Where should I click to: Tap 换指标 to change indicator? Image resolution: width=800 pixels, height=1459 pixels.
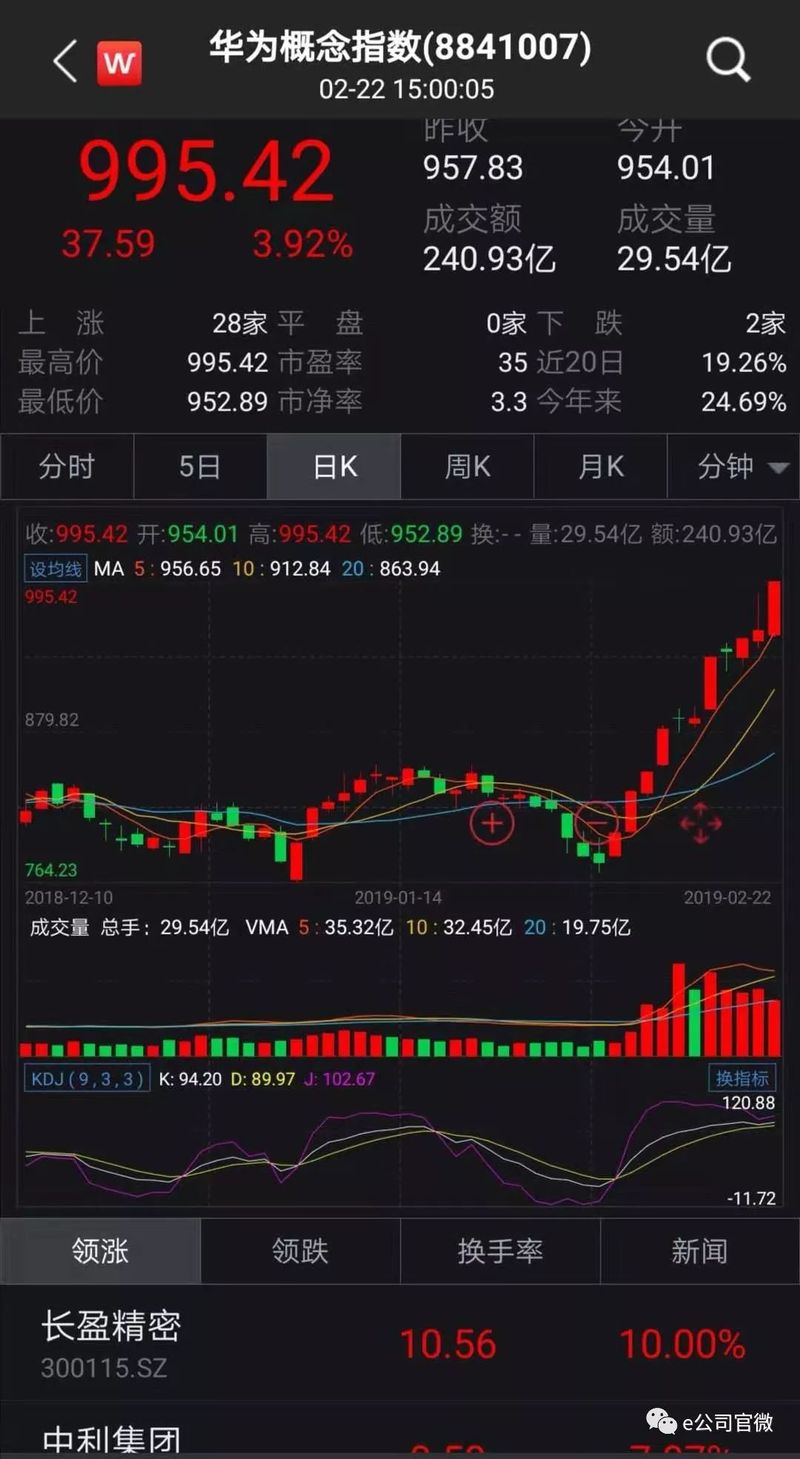pos(742,1078)
